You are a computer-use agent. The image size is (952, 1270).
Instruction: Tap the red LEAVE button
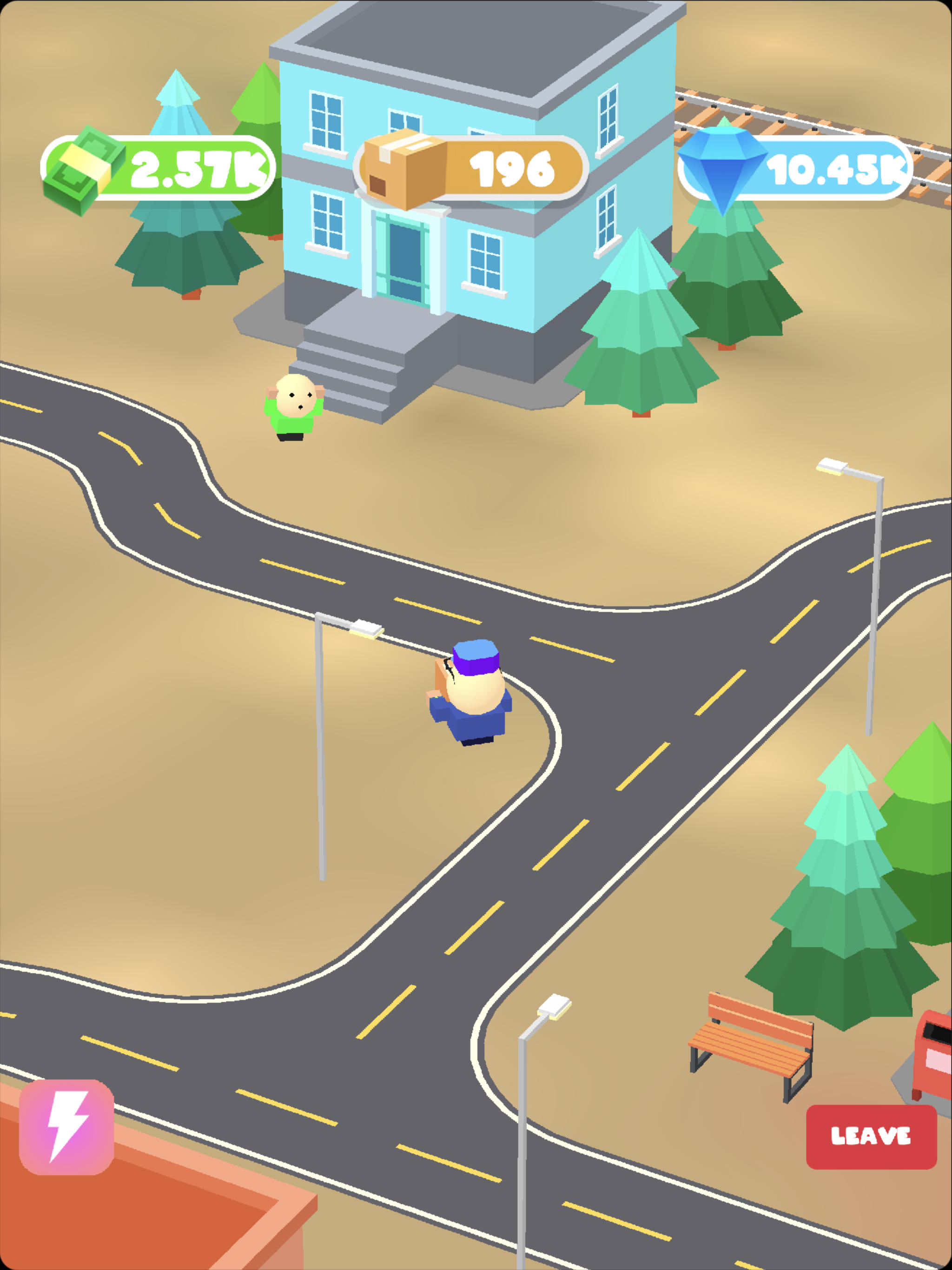tap(871, 1136)
